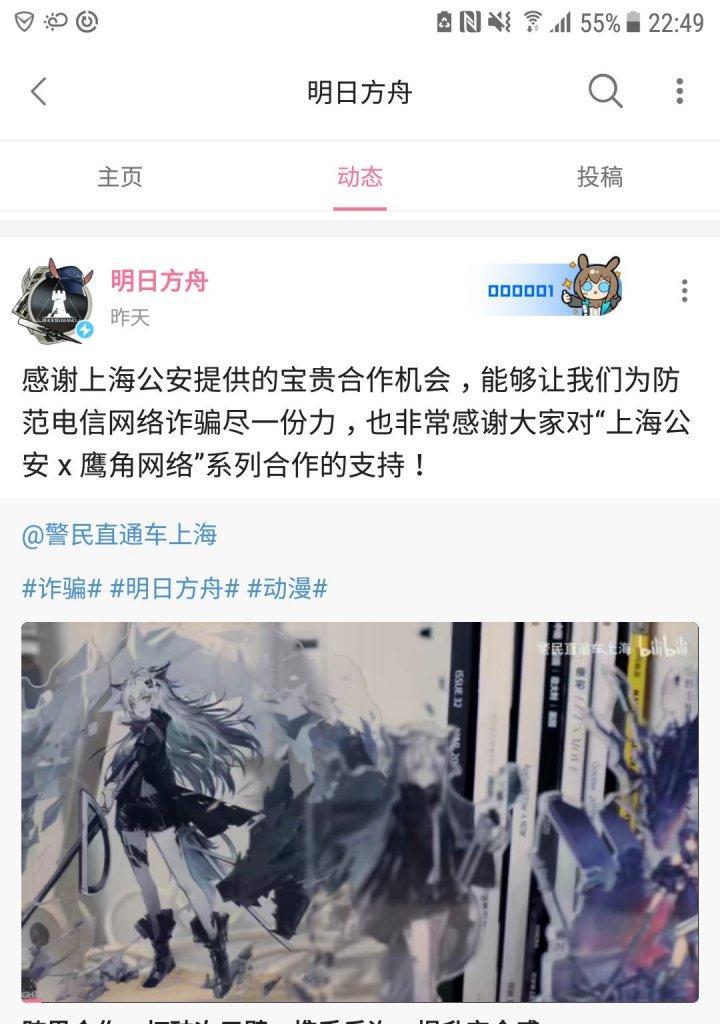Switch to the 主页 tab
Screen dimensions: 720x1024
[x=120, y=177]
